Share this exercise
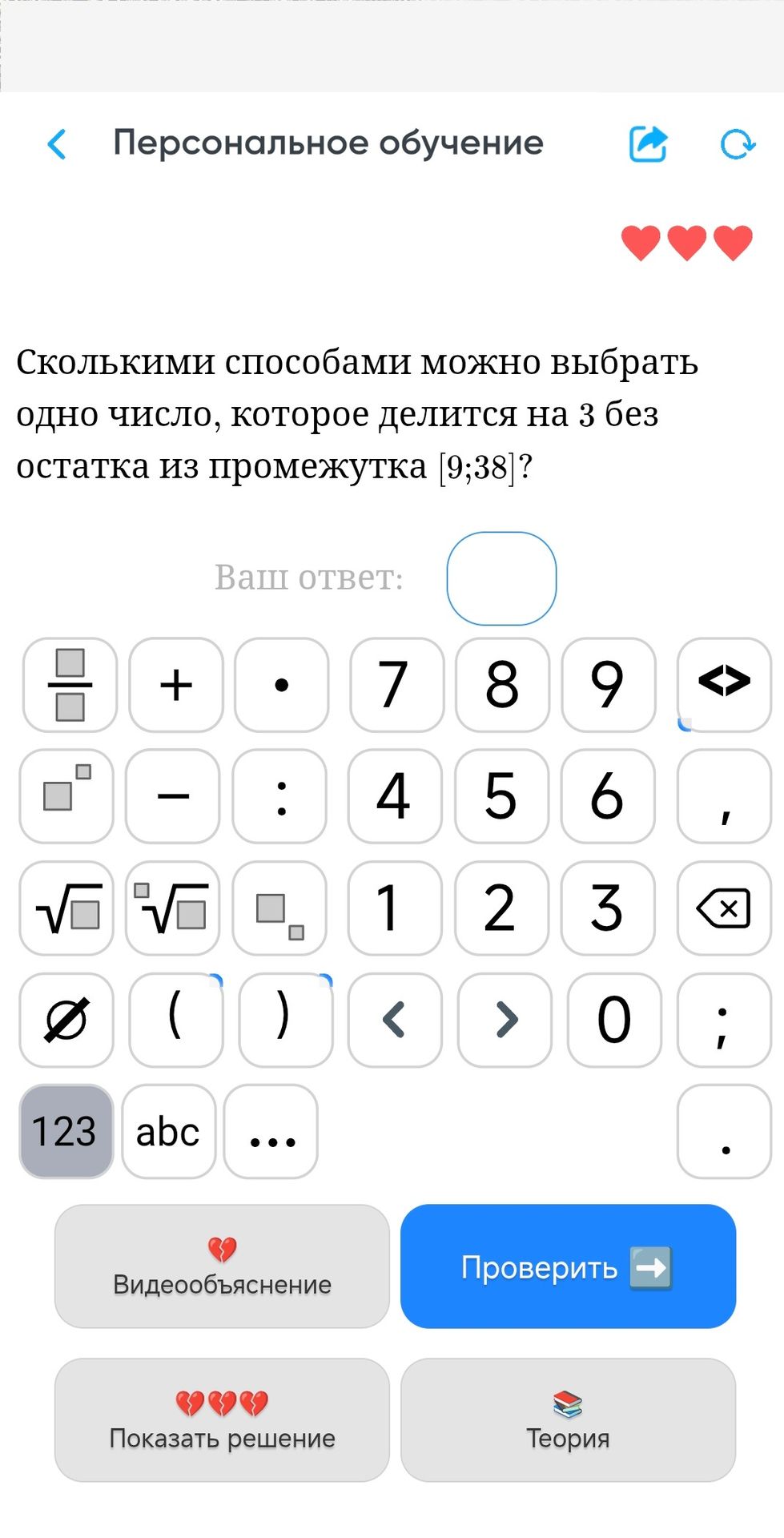The height and width of the screenshot is (1538, 784). [x=648, y=144]
